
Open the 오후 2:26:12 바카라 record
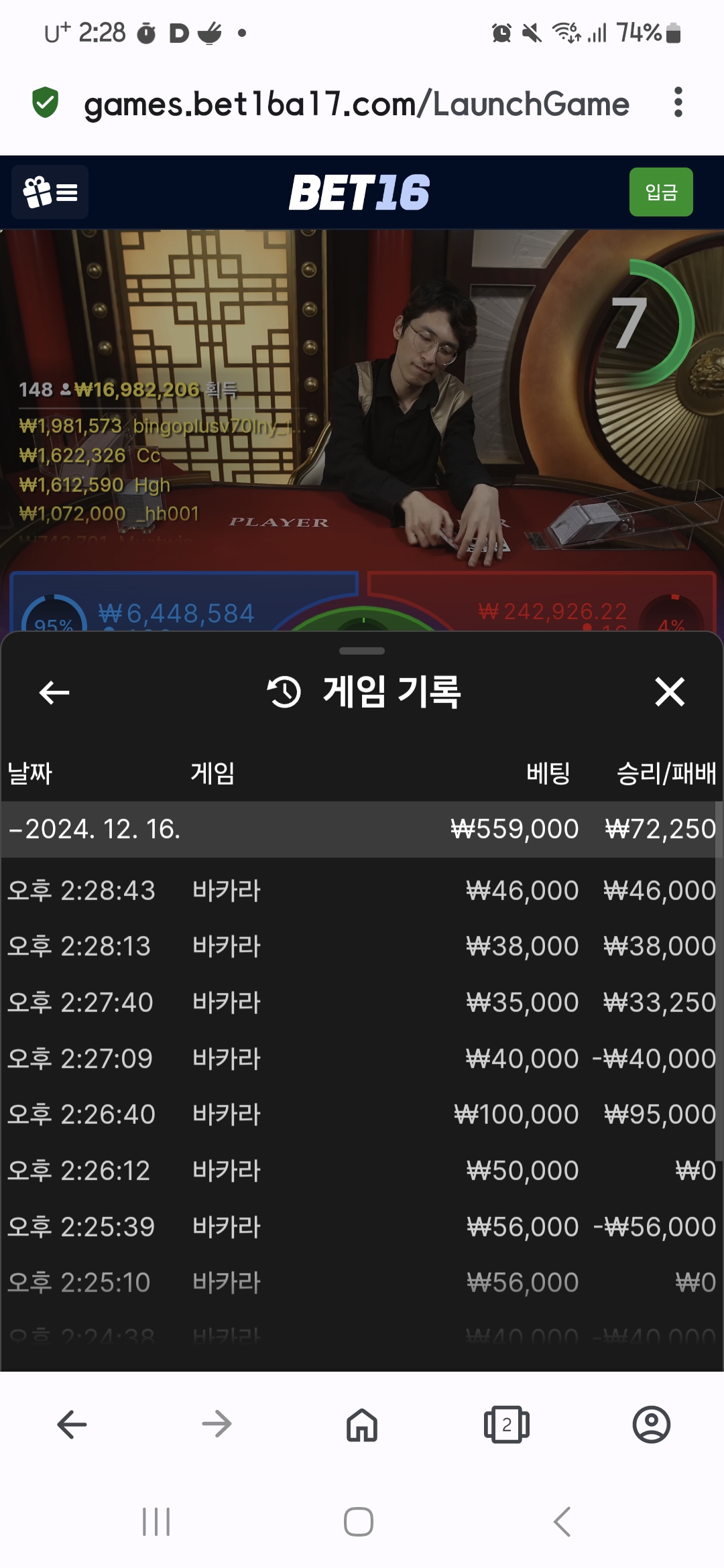[361, 1171]
